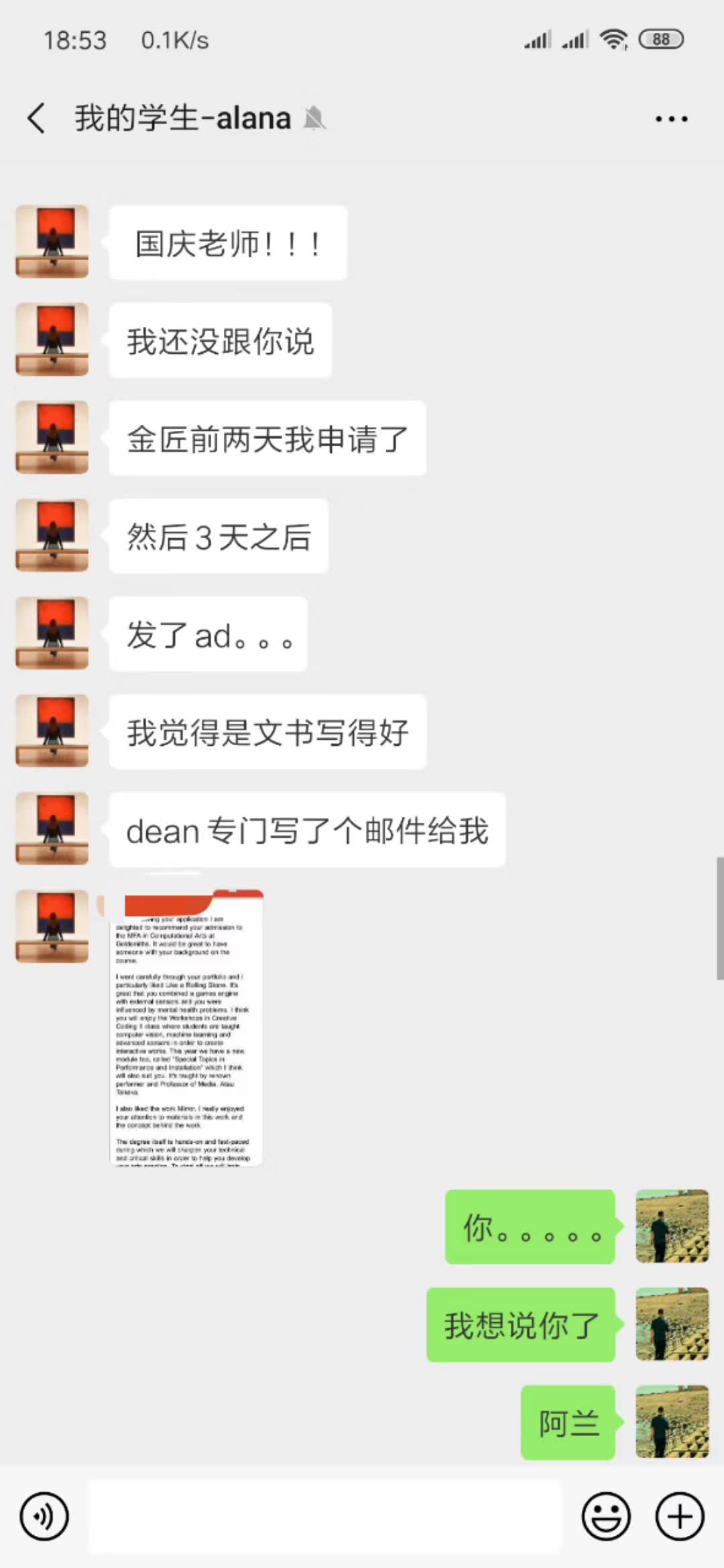View alana's avatar beside '国庆老师!!!'
Viewport: 724px width, 1568px height.
point(52,242)
